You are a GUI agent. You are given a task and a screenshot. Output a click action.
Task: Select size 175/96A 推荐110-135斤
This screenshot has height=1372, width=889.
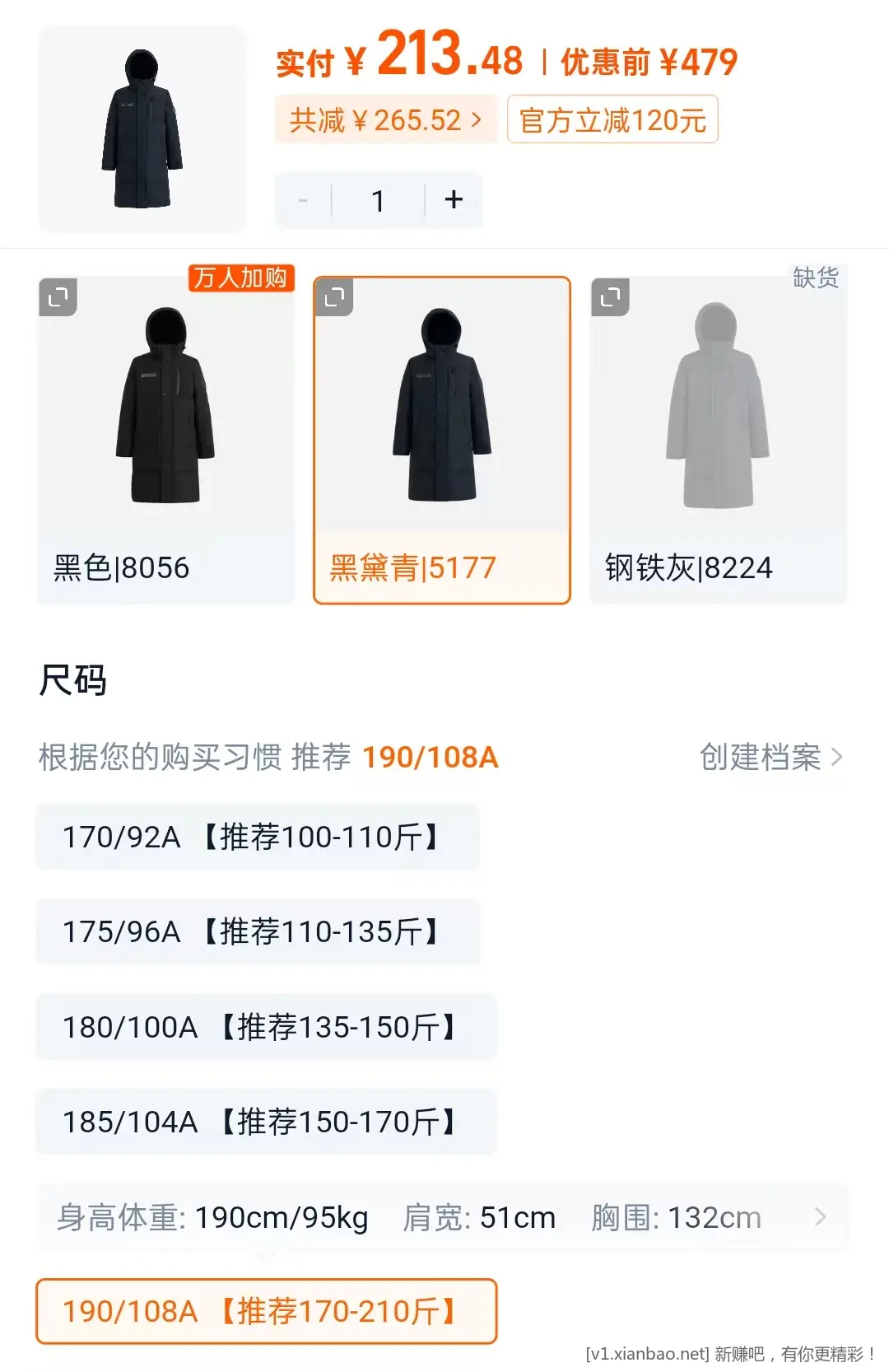256,932
